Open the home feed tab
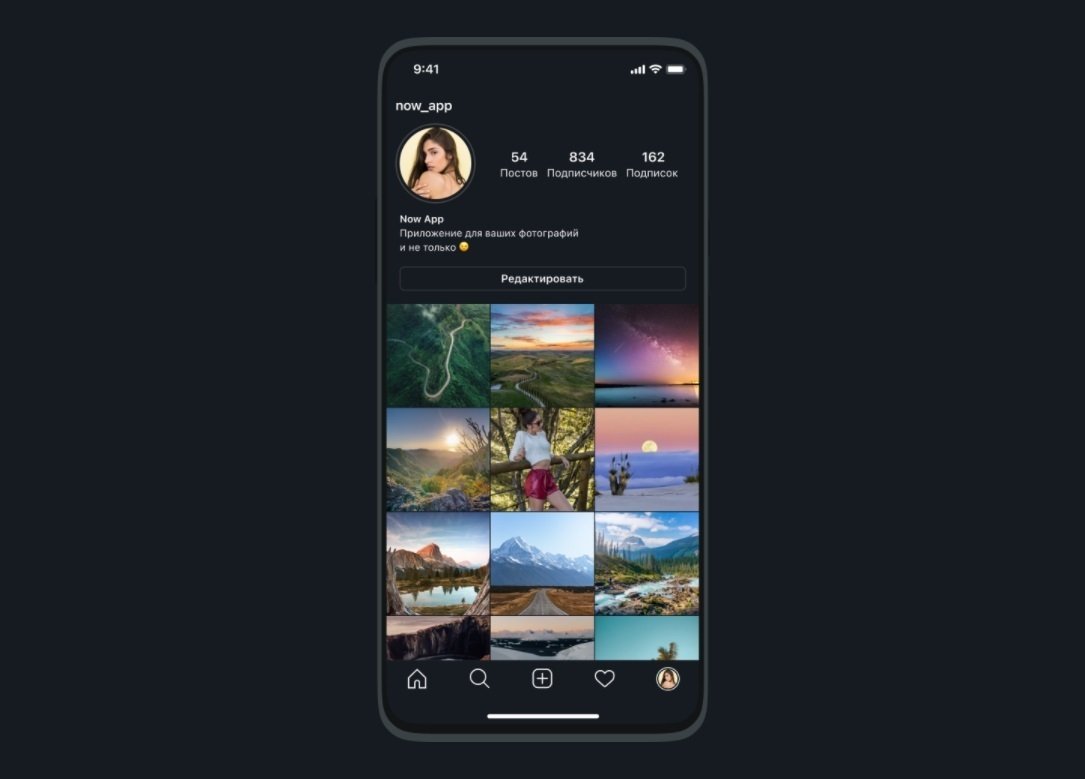The height and width of the screenshot is (779, 1085). (417, 679)
